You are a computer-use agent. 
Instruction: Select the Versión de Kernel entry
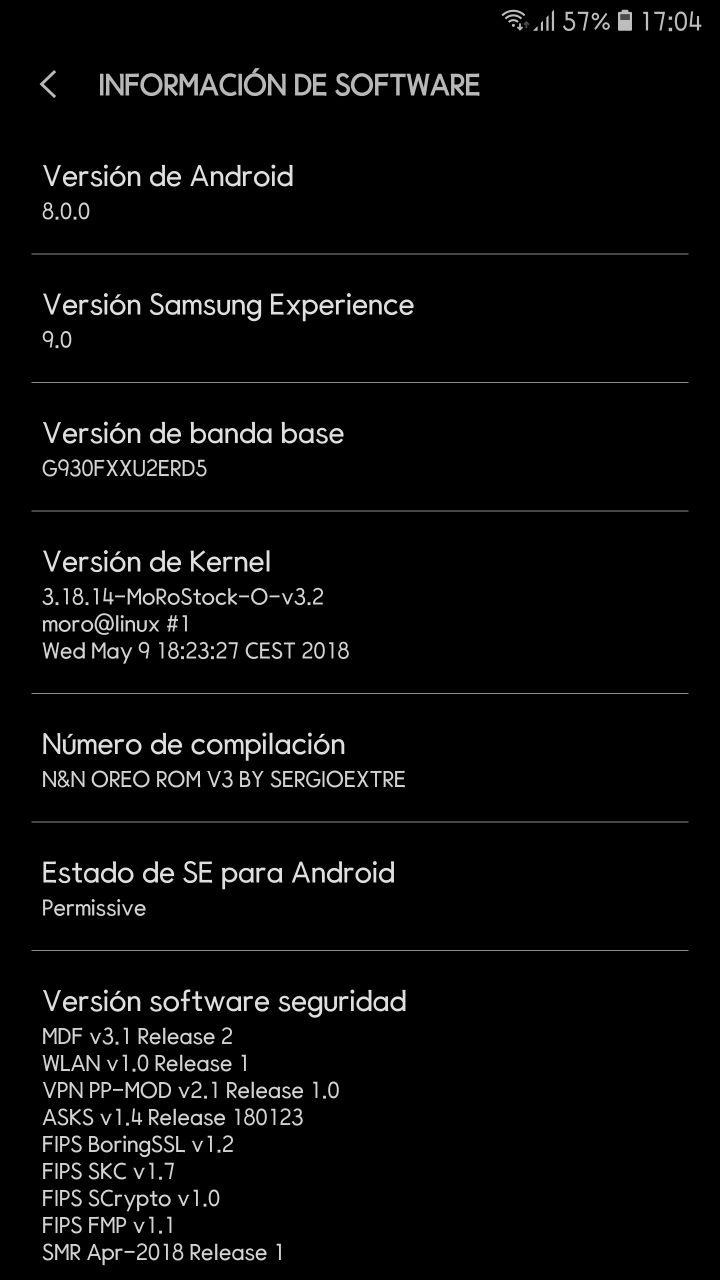click(x=360, y=604)
